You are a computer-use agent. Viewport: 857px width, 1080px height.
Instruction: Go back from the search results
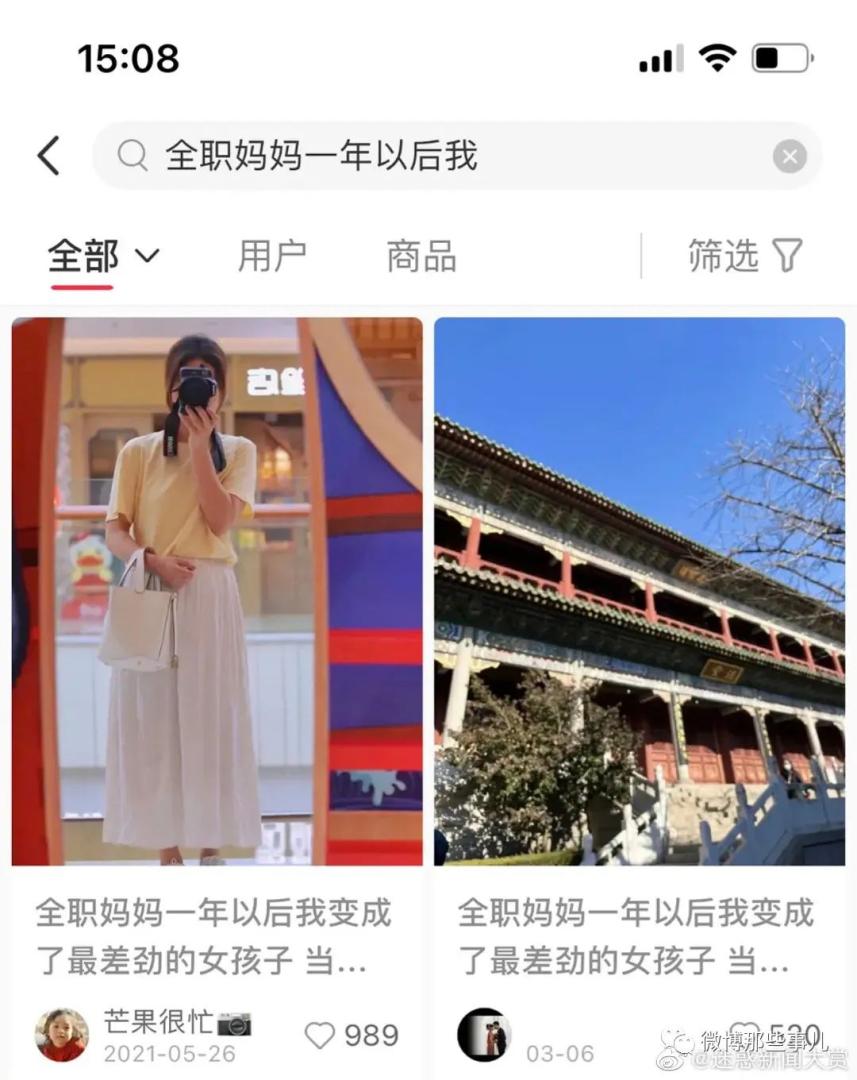(48, 156)
